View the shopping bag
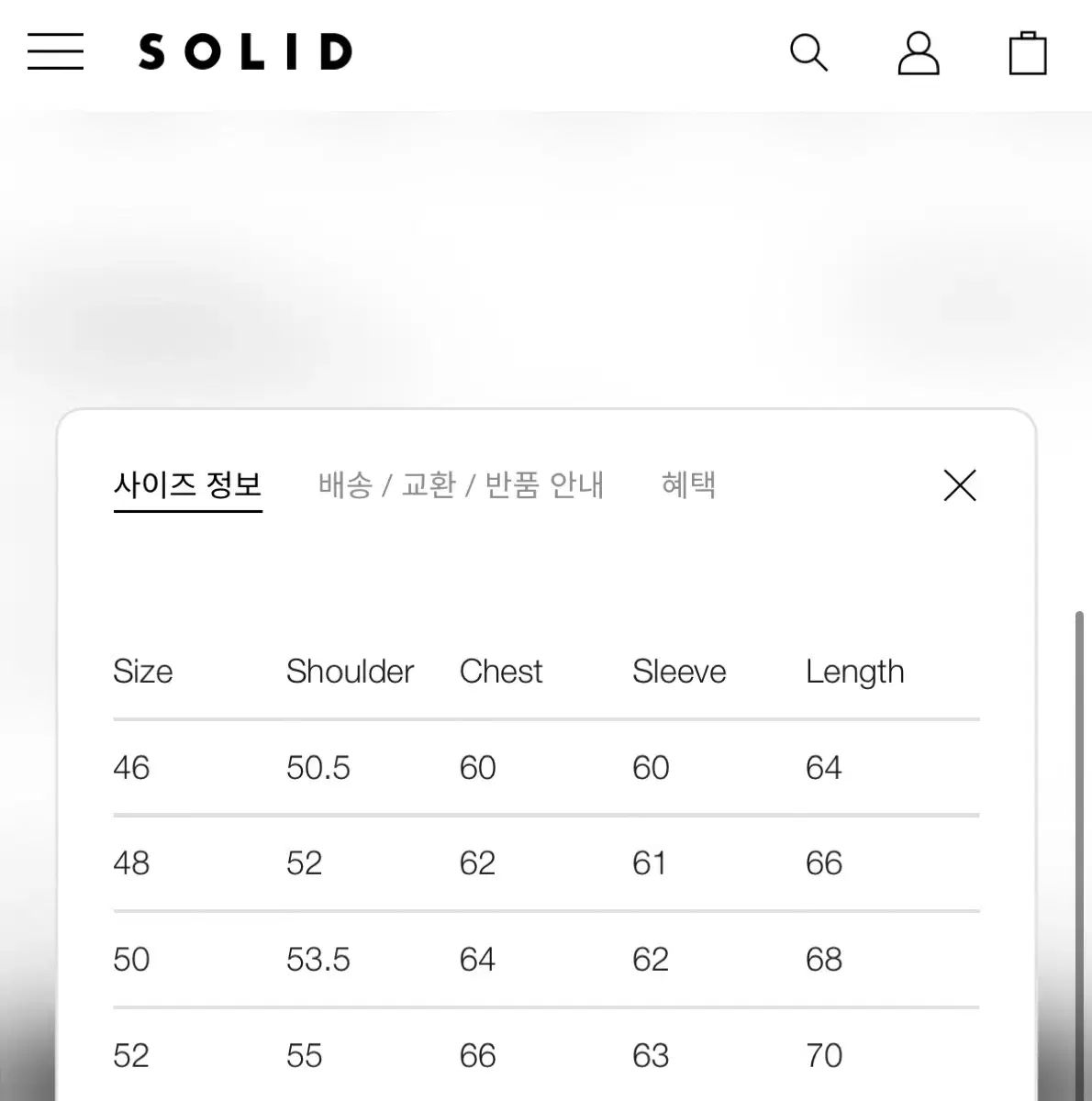The image size is (1092, 1101). coord(1027,52)
